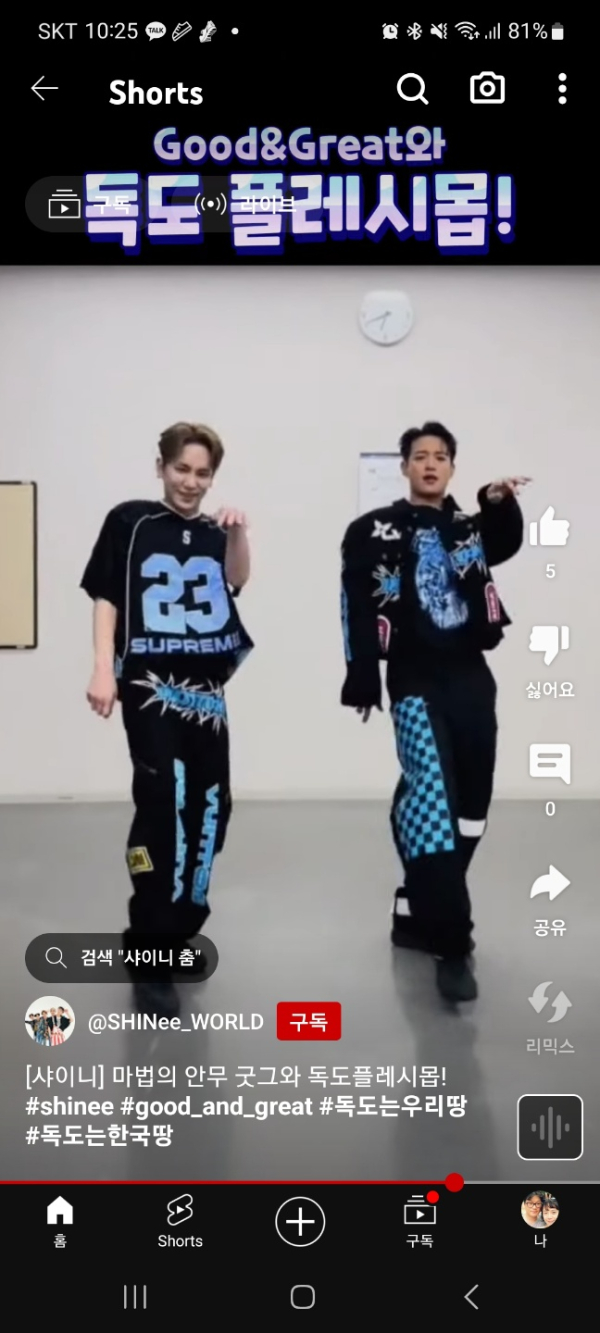Image resolution: width=600 pixels, height=1333 pixels.
Task: Remix this Short with 리믹스
Action: click(x=549, y=1003)
